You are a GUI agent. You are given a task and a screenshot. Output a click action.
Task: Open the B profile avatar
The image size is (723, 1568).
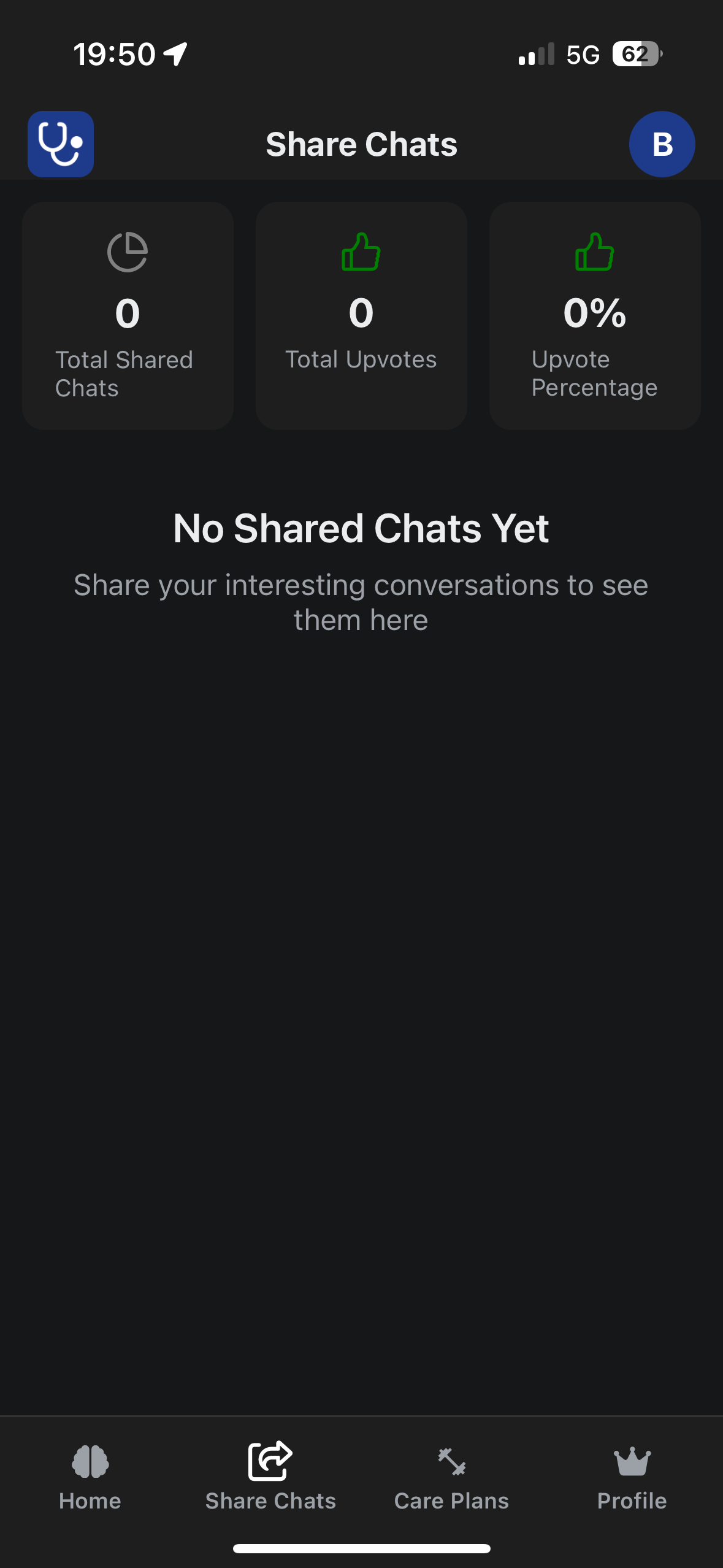(x=662, y=144)
